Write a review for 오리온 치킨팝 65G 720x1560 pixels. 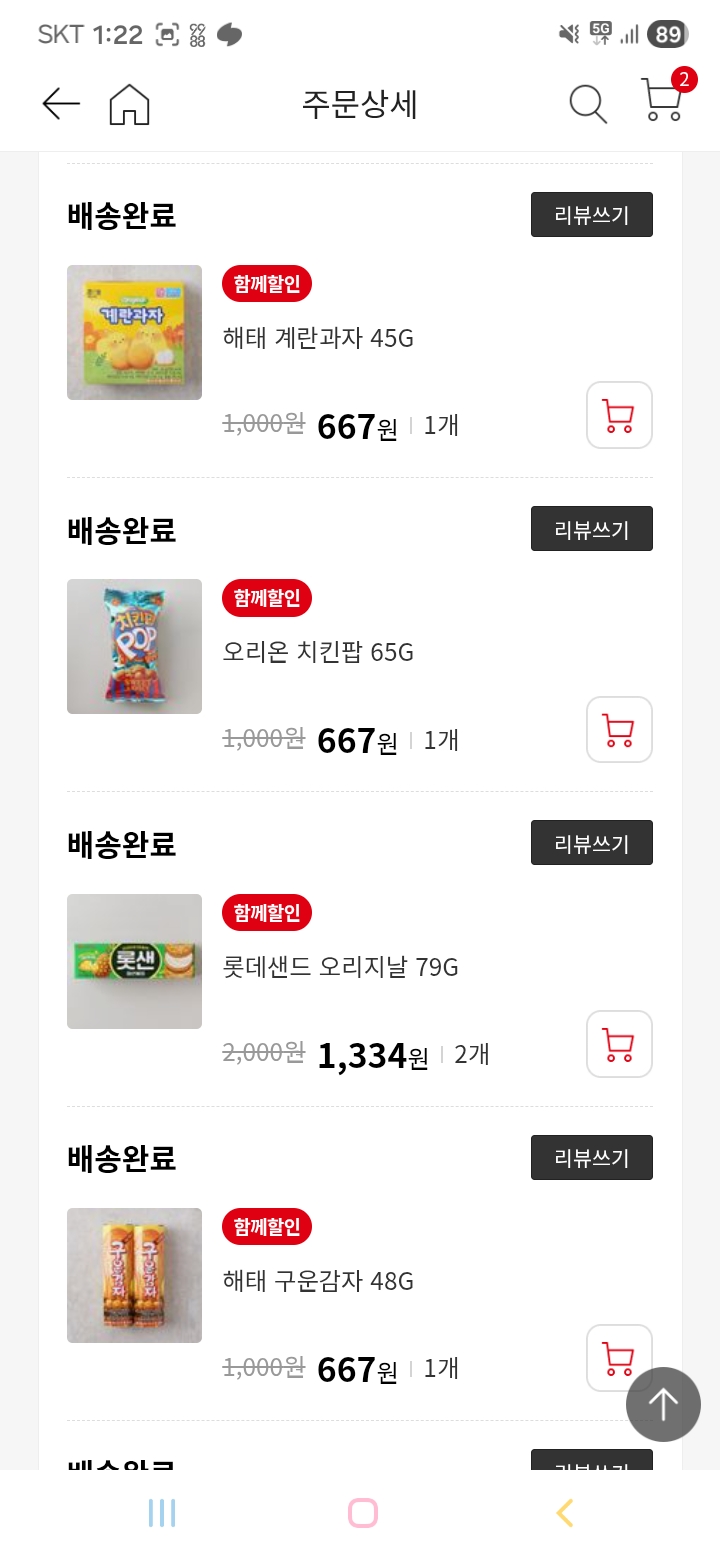[x=591, y=529]
